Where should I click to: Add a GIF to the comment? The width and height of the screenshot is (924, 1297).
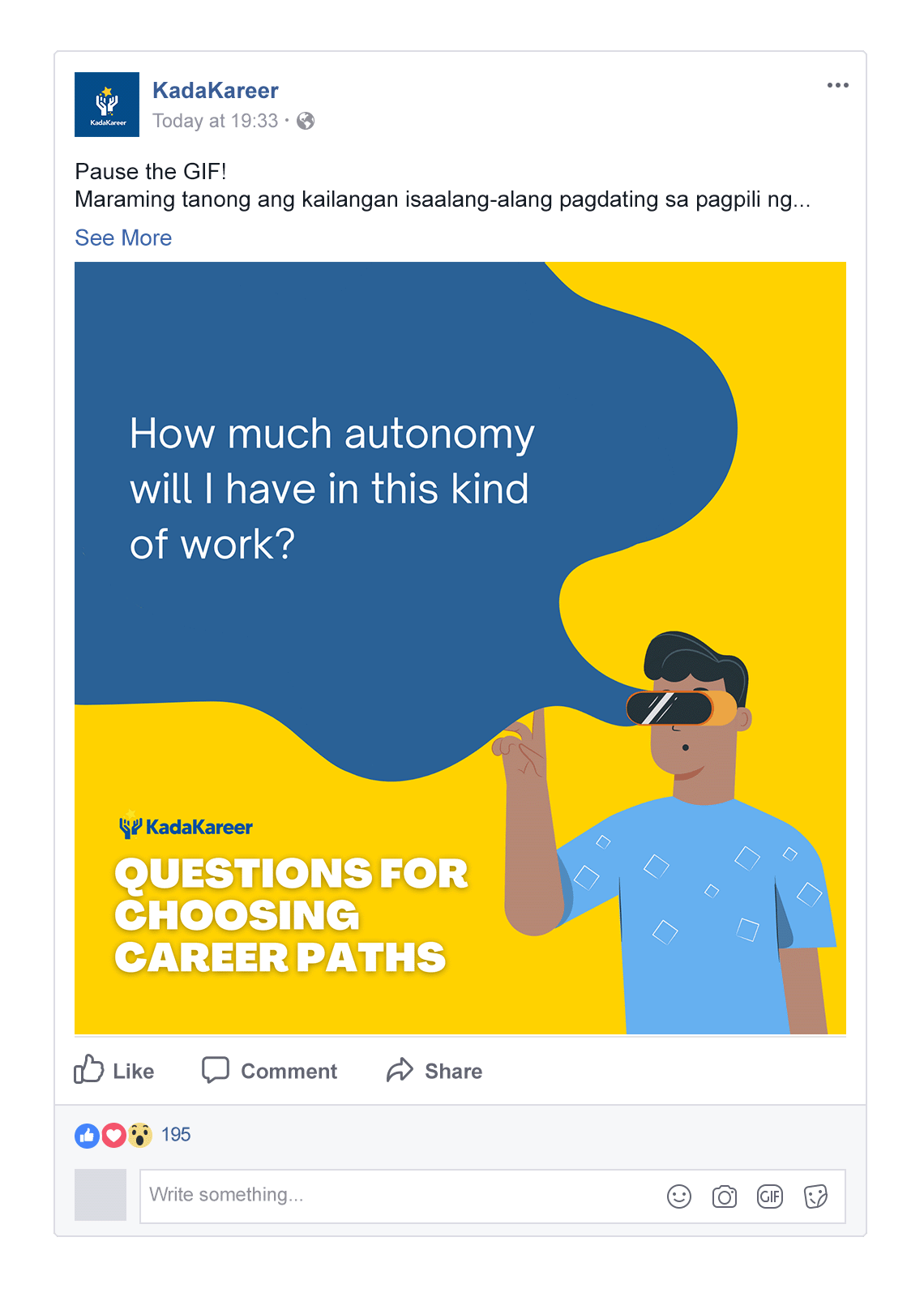click(770, 1196)
